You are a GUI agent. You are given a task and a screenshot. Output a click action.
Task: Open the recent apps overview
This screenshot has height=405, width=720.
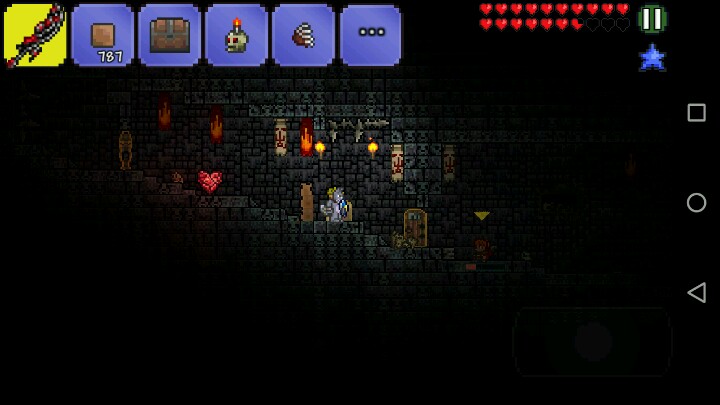pos(697,112)
